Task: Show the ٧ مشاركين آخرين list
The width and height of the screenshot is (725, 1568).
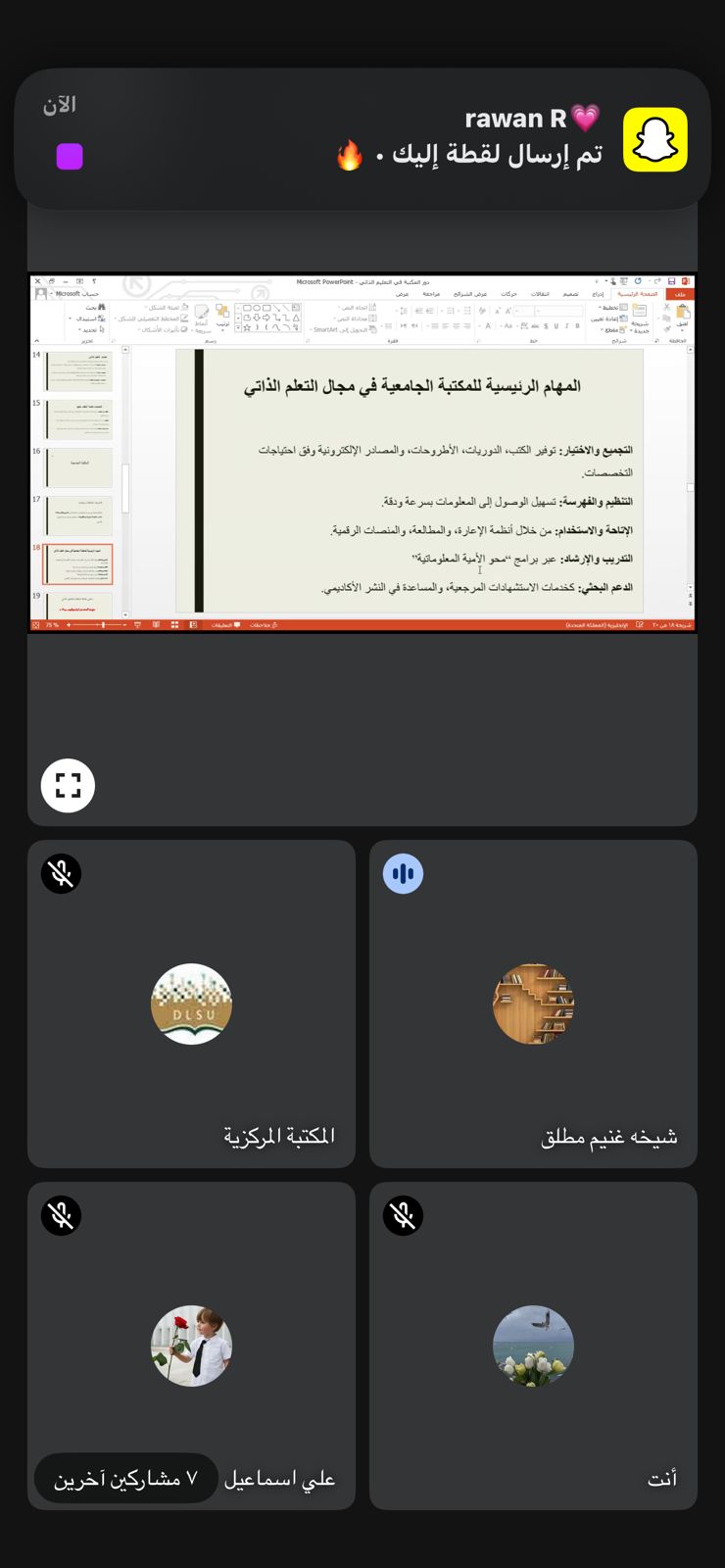Action: [125, 1478]
